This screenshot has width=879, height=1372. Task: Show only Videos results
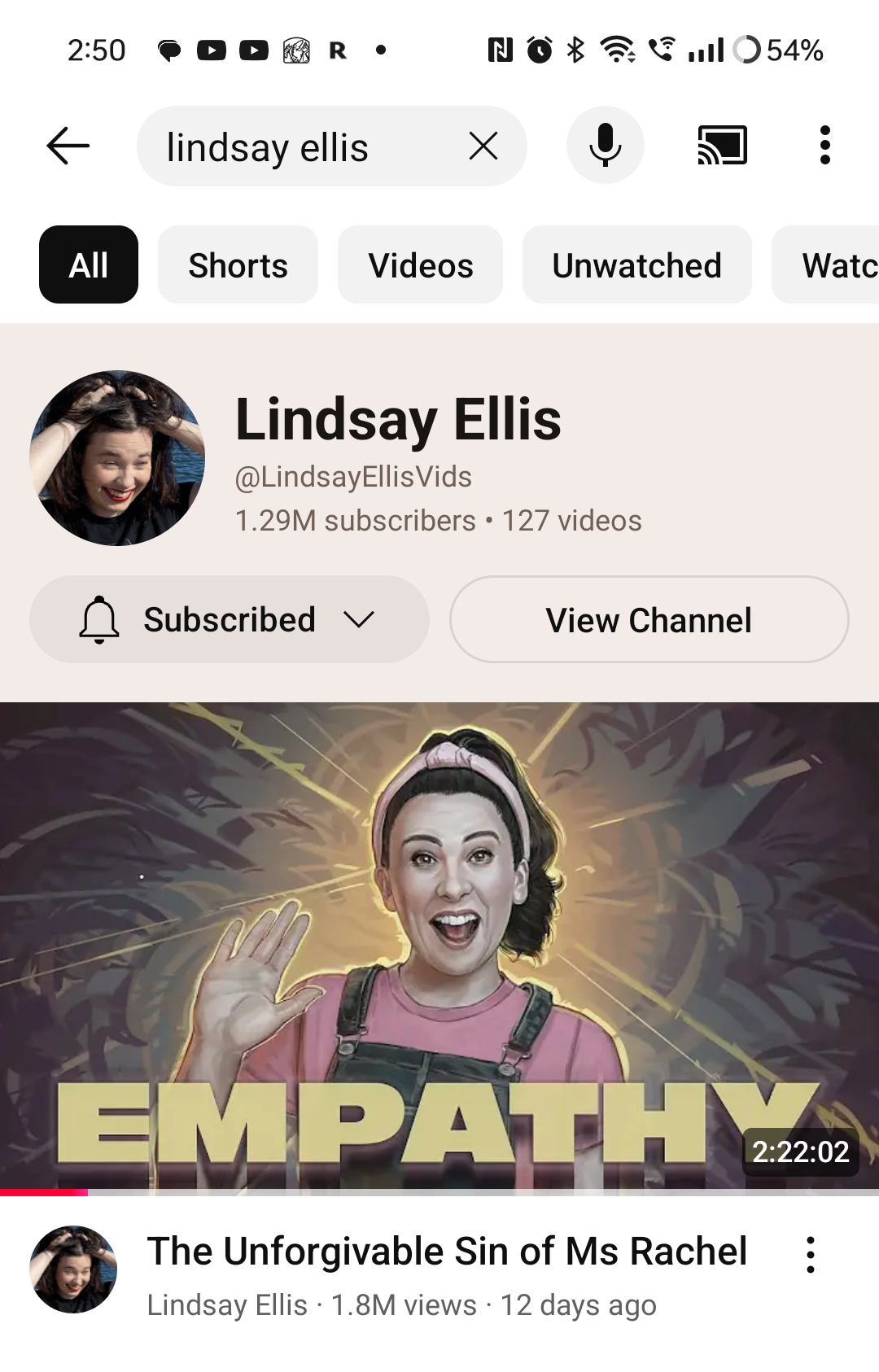coord(420,265)
